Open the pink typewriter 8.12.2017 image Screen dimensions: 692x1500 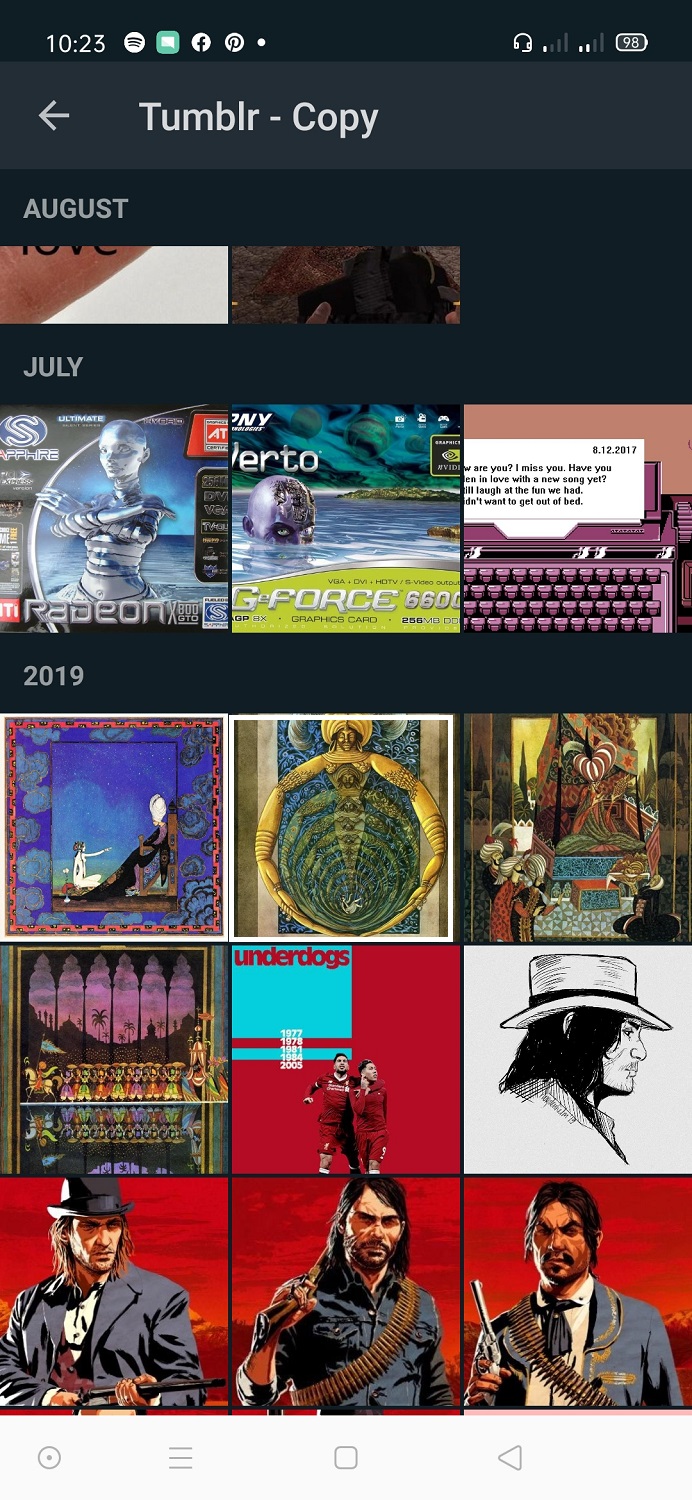(x=577, y=518)
